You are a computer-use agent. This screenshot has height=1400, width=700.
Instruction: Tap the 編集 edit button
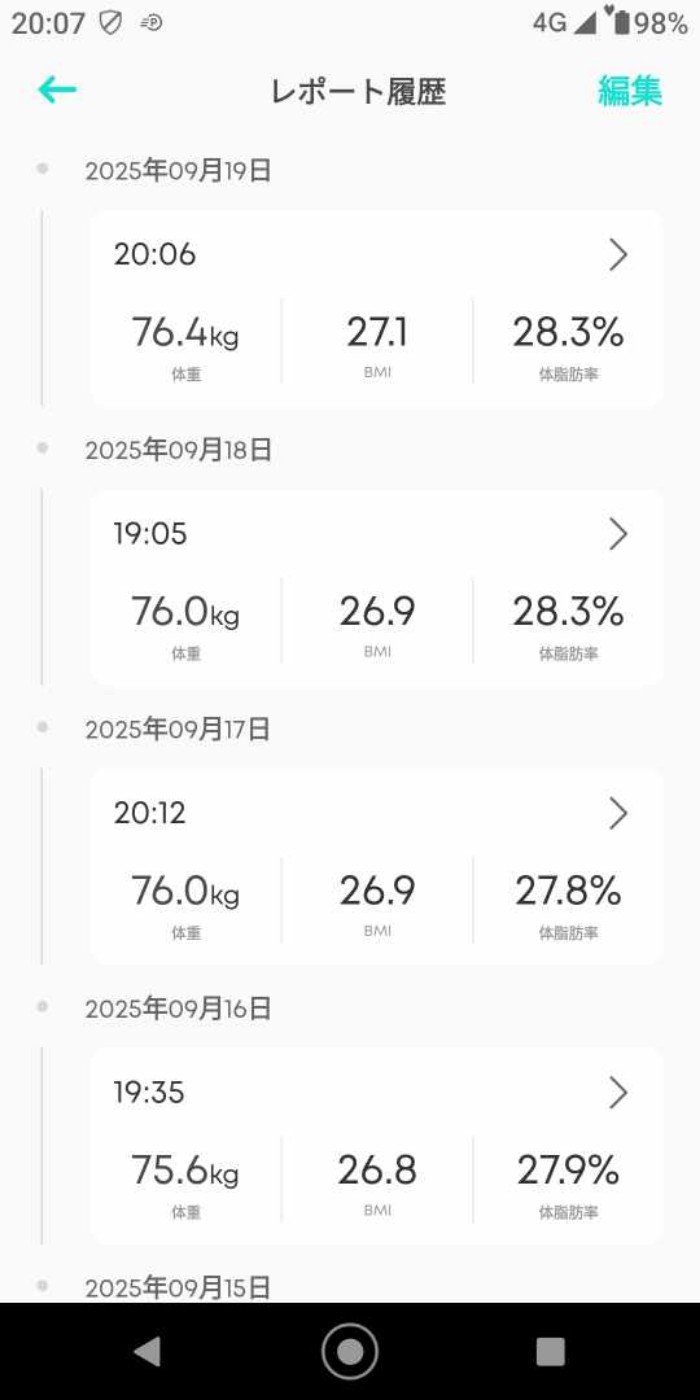pyautogui.click(x=629, y=91)
